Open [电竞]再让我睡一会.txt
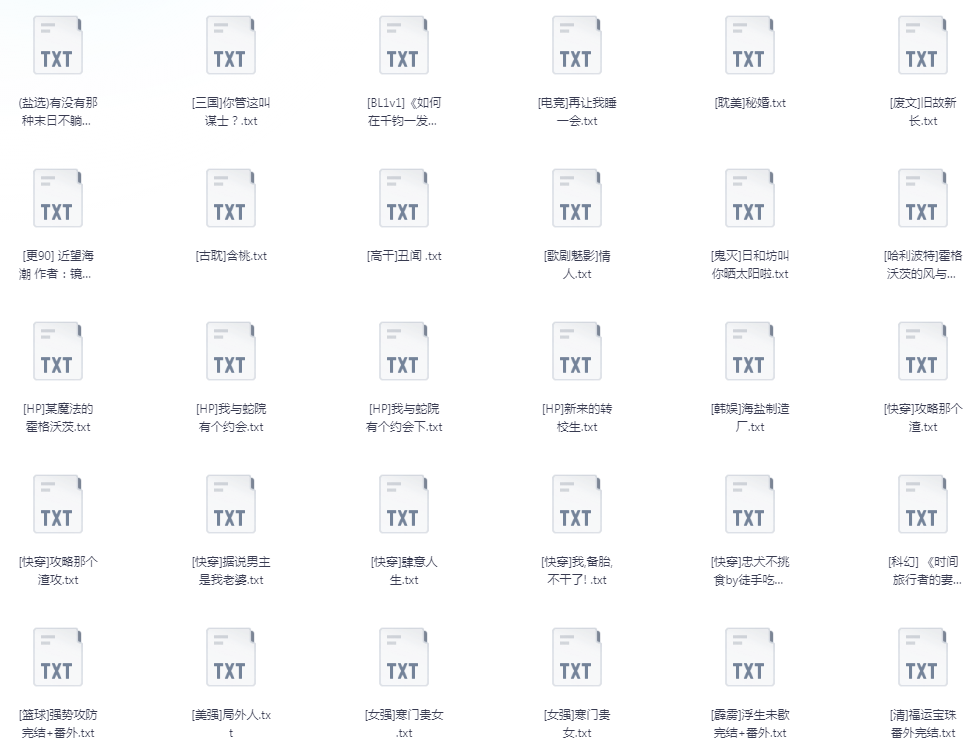 (x=575, y=46)
